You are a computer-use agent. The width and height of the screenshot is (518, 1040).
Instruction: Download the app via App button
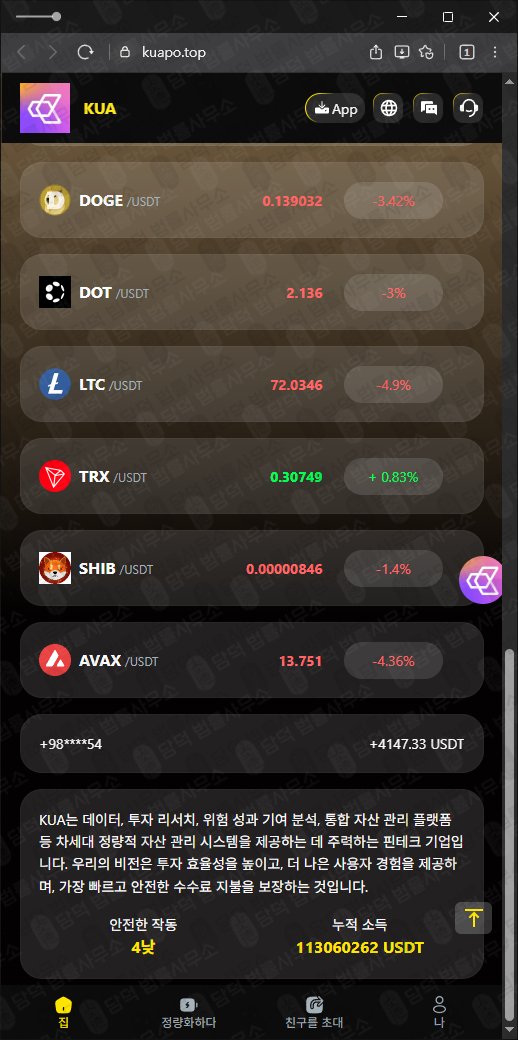pyautogui.click(x=335, y=109)
